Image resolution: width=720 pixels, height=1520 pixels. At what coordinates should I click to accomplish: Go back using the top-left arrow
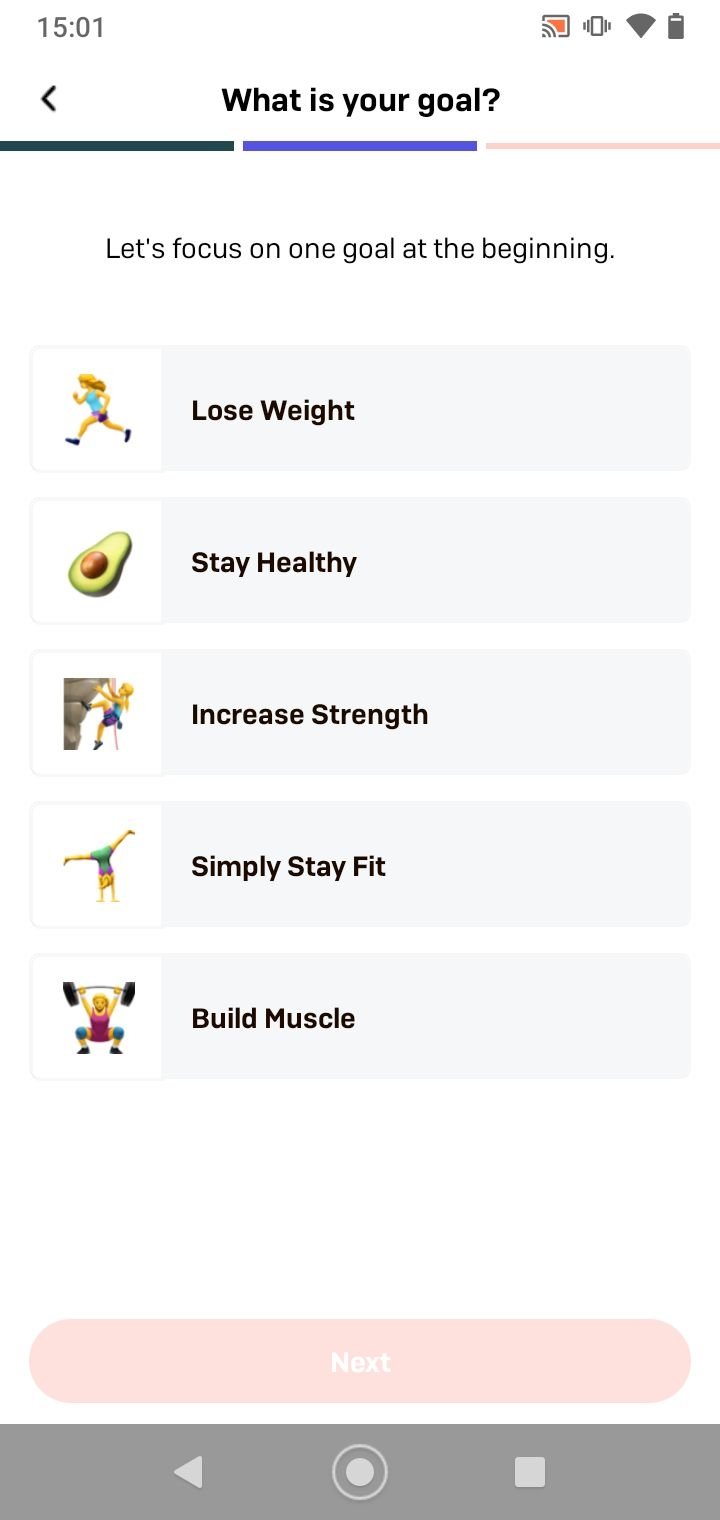click(48, 99)
